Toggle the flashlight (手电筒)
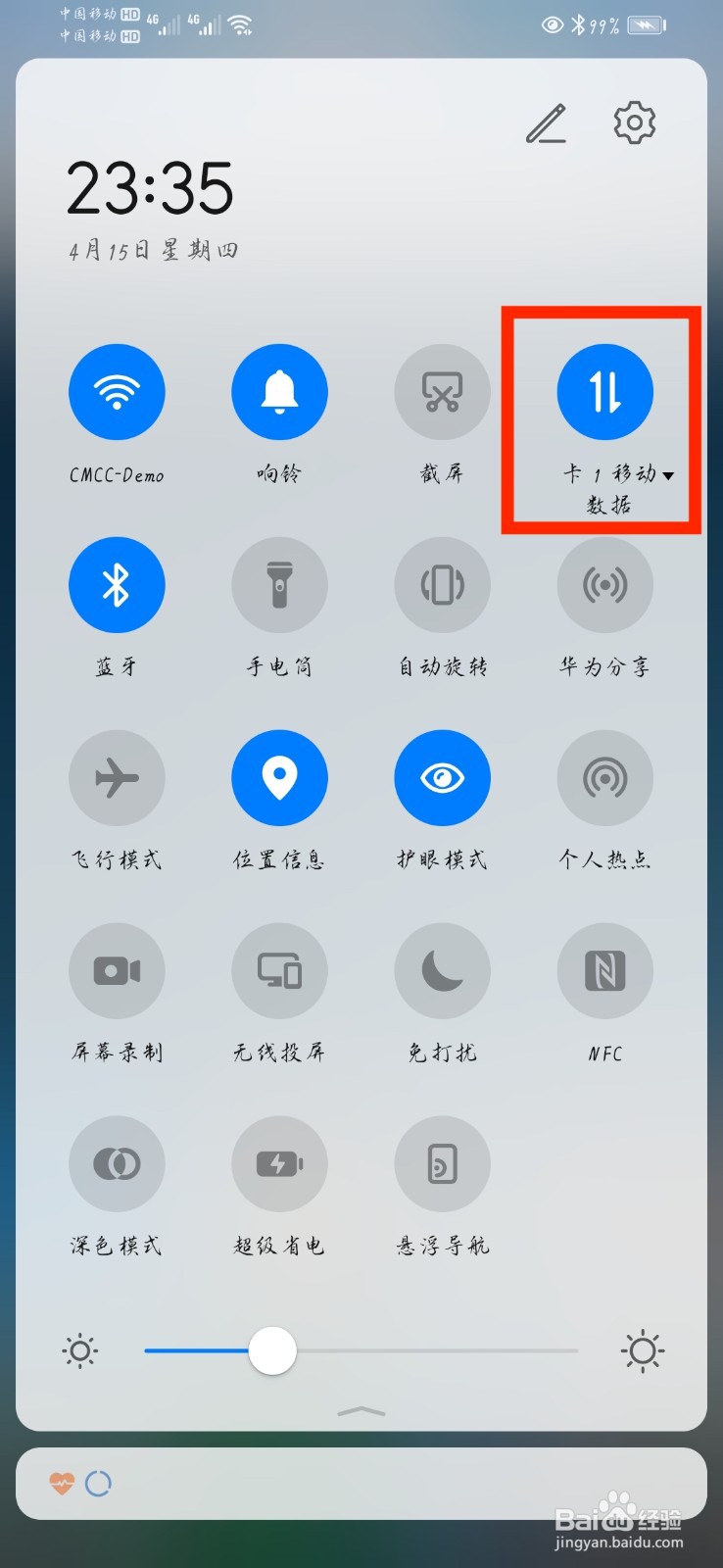The image size is (723, 1568). coord(279,584)
